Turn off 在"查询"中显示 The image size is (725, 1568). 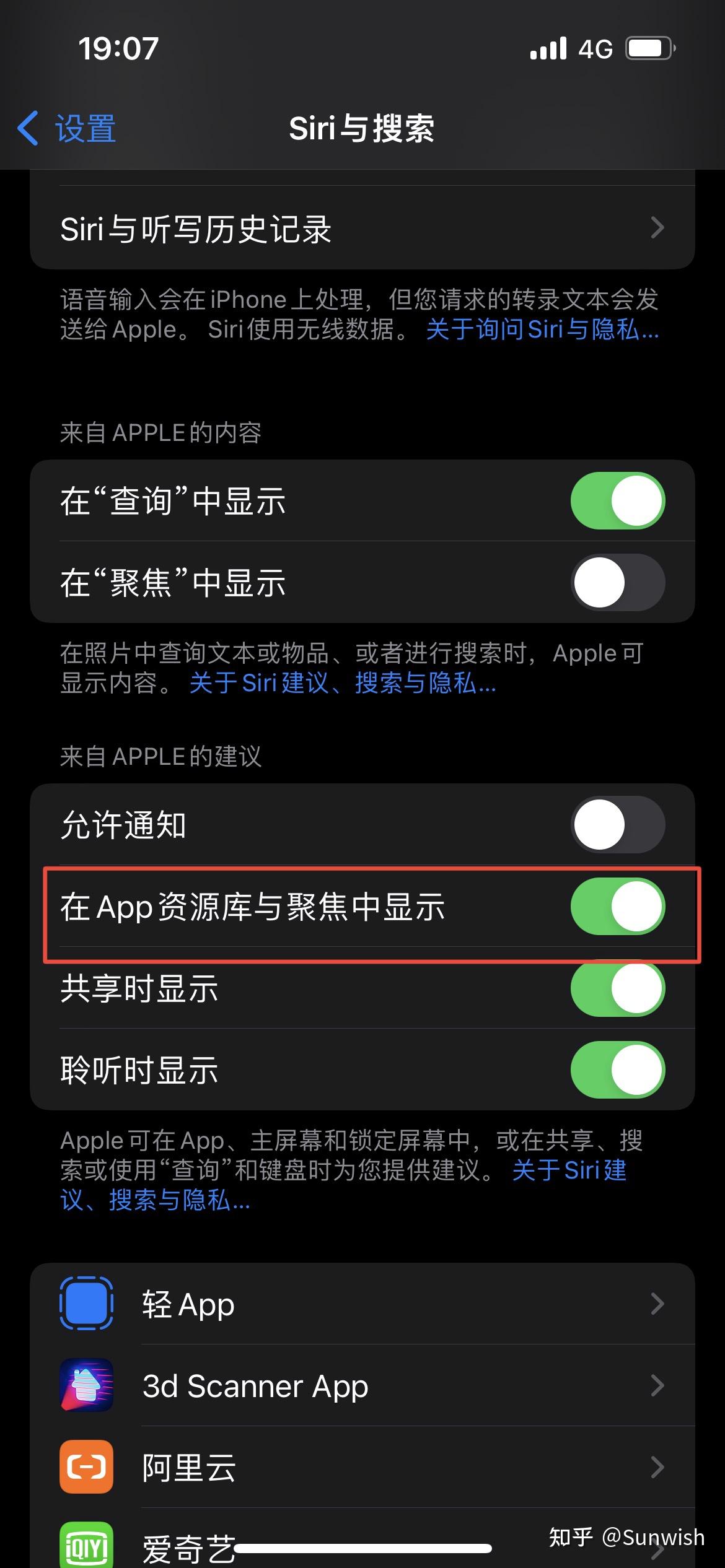pos(618,500)
